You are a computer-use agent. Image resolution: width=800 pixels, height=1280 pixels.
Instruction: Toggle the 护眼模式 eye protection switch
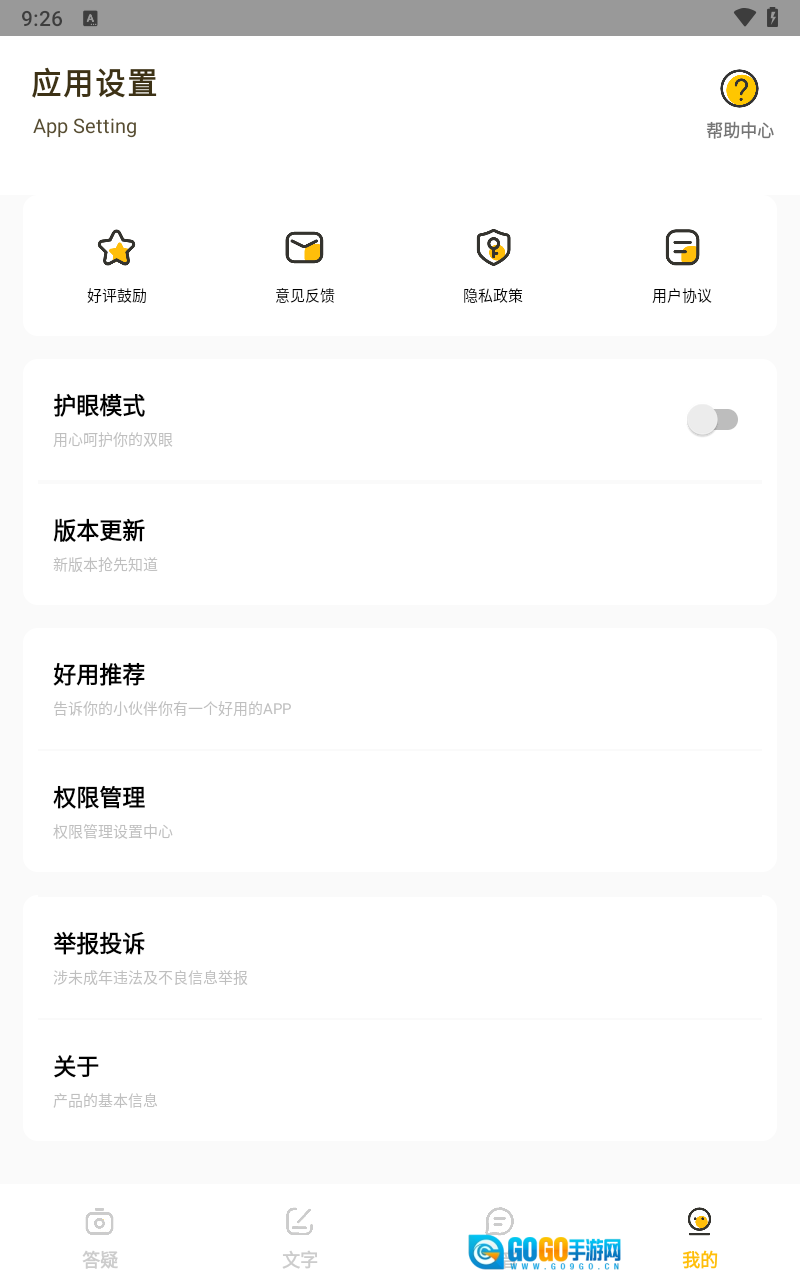[712, 420]
